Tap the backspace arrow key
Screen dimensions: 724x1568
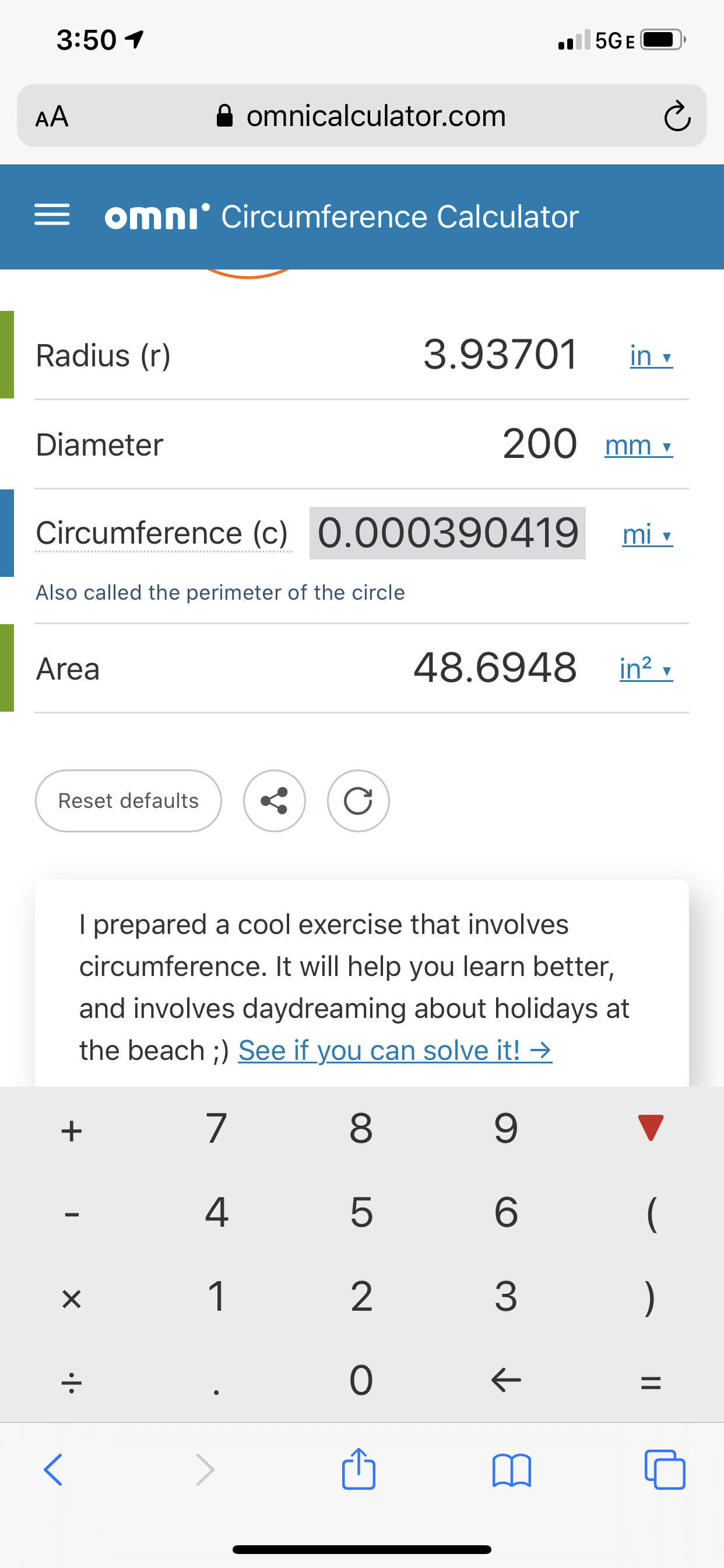[505, 1380]
